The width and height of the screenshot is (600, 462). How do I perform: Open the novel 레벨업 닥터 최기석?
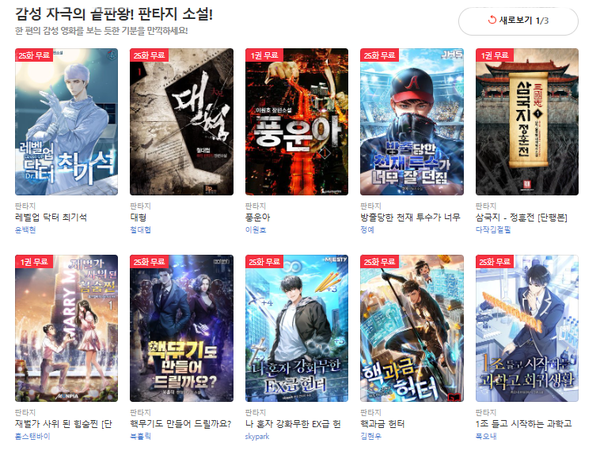(67, 121)
